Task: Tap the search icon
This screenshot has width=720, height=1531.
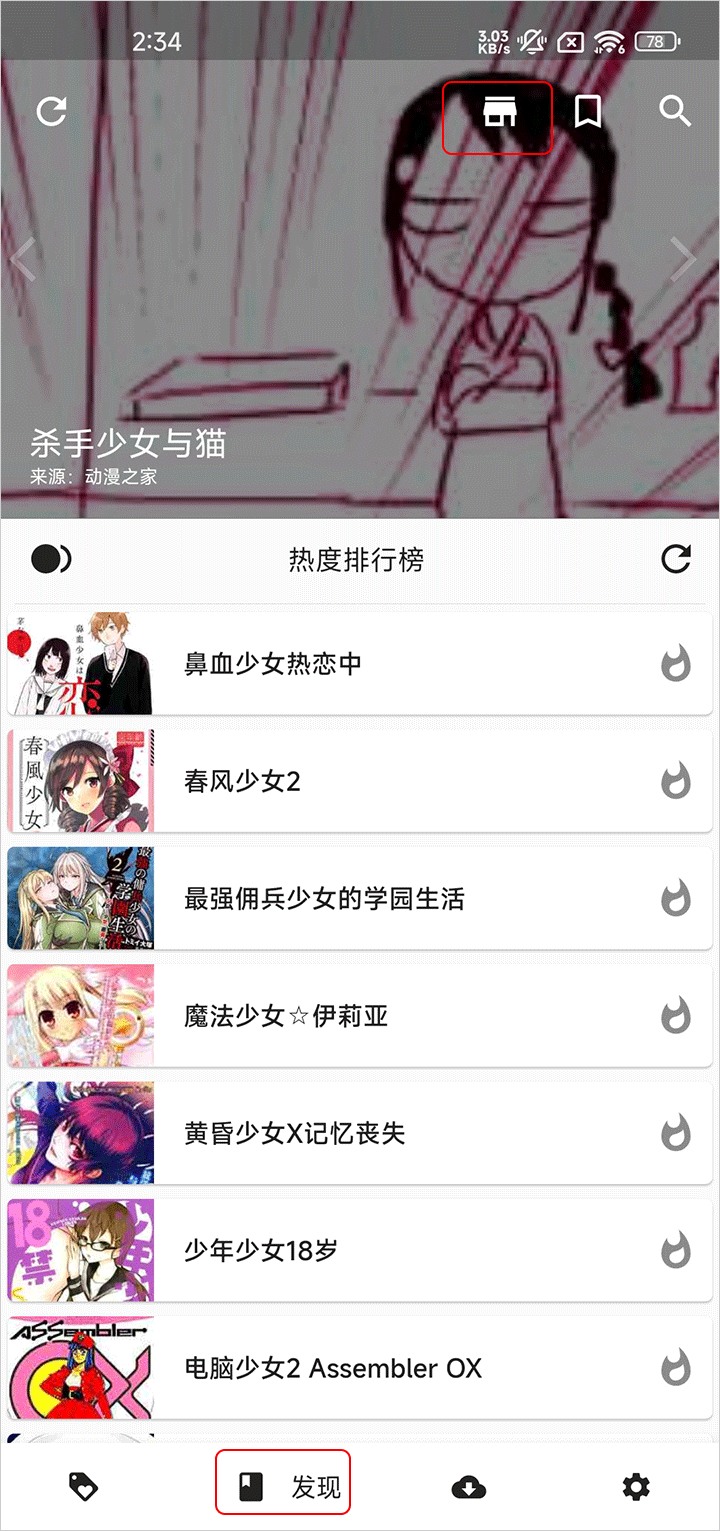Action: click(675, 113)
